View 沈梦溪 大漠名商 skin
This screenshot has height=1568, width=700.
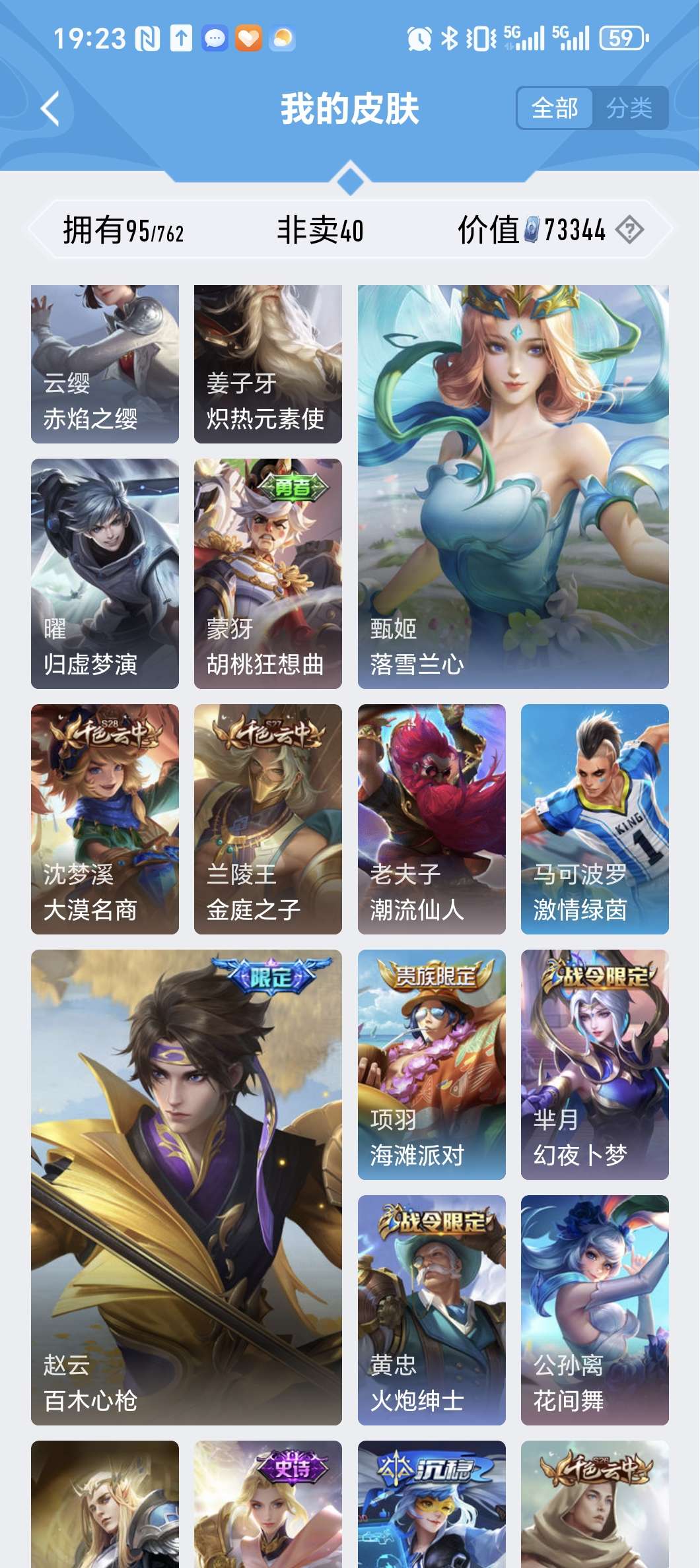pos(105,819)
